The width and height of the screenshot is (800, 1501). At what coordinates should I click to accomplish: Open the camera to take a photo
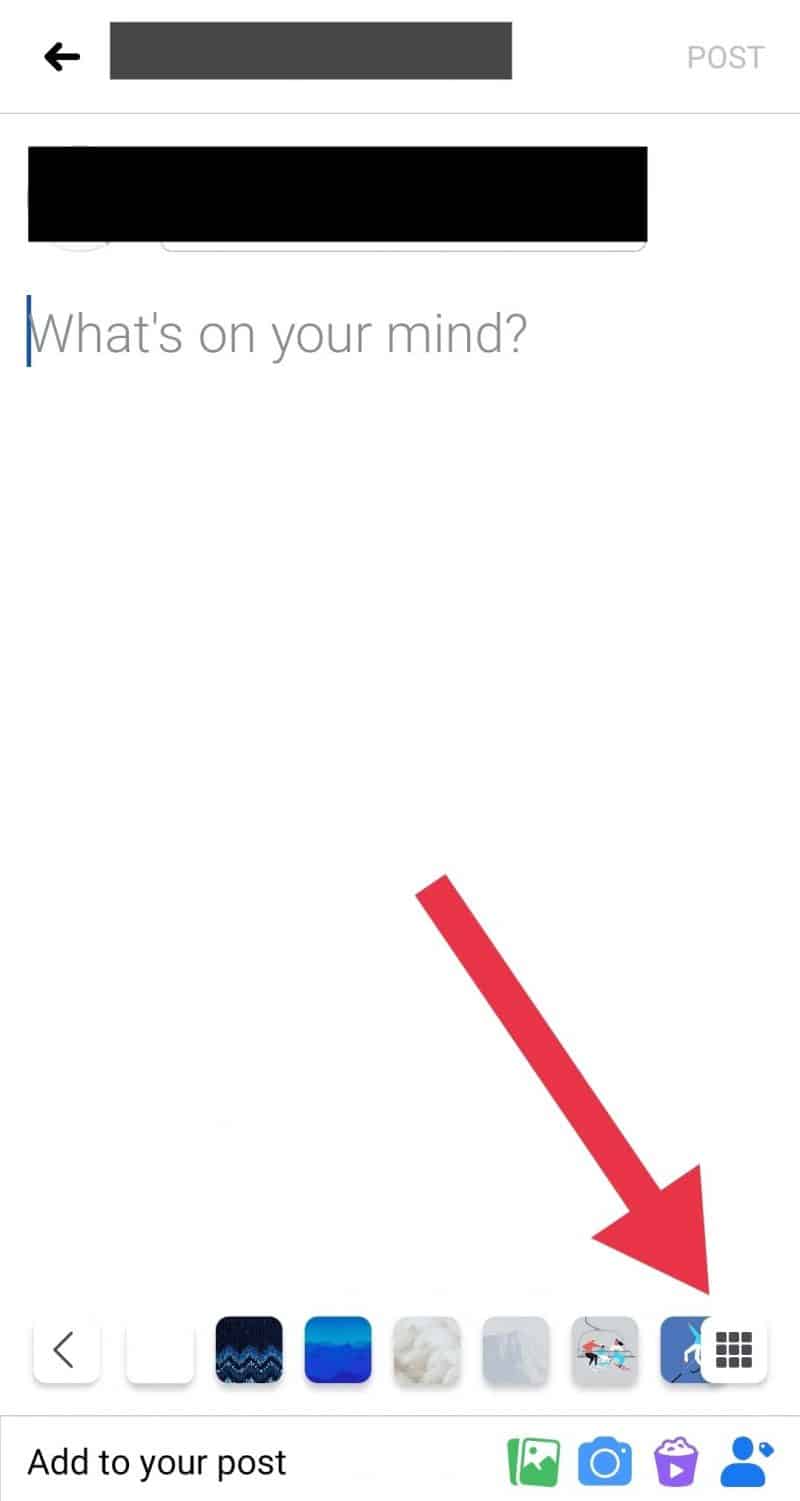[604, 1463]
